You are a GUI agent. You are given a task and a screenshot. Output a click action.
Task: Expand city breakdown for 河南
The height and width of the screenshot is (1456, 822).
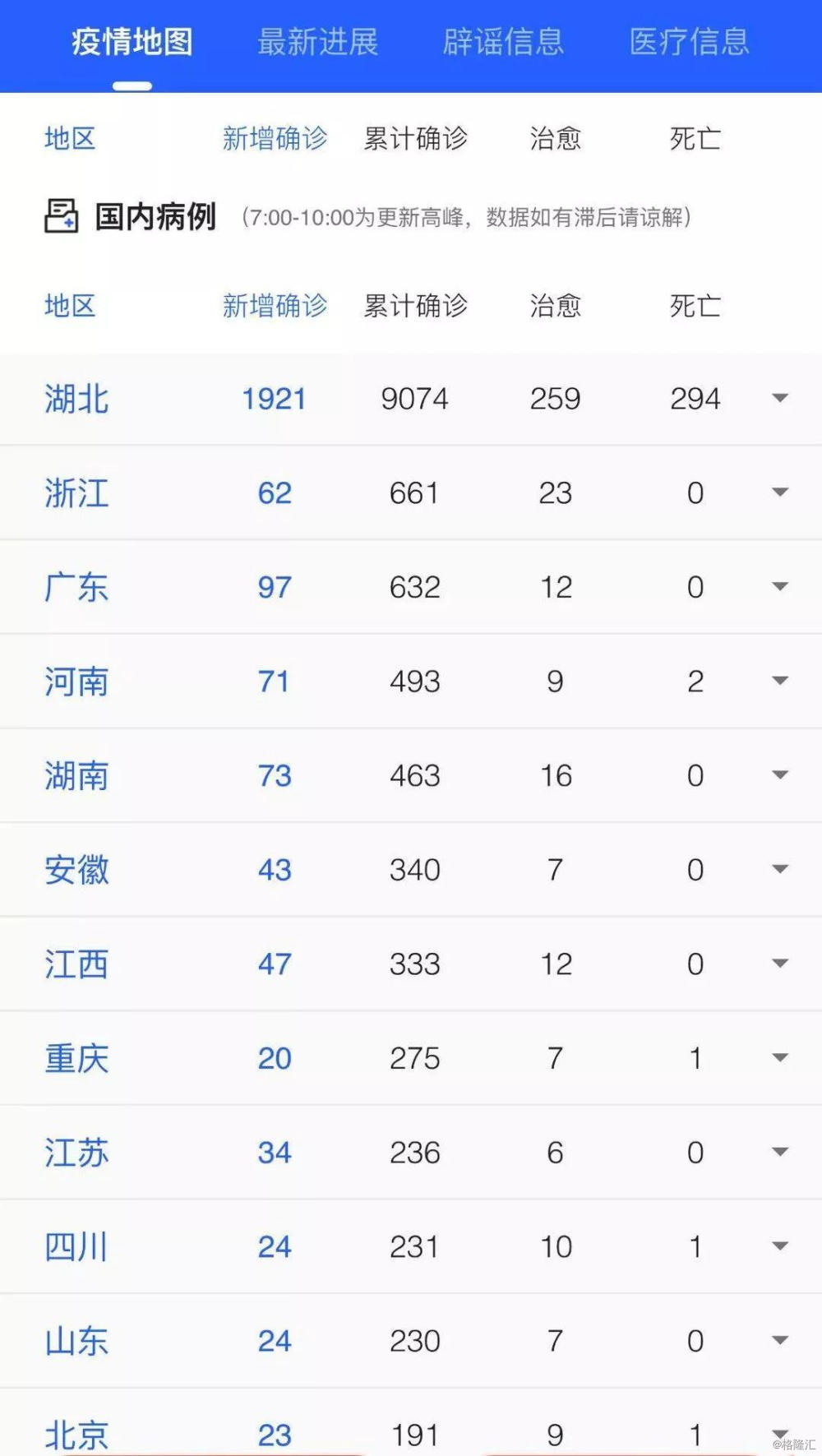[x=780, y=681]
